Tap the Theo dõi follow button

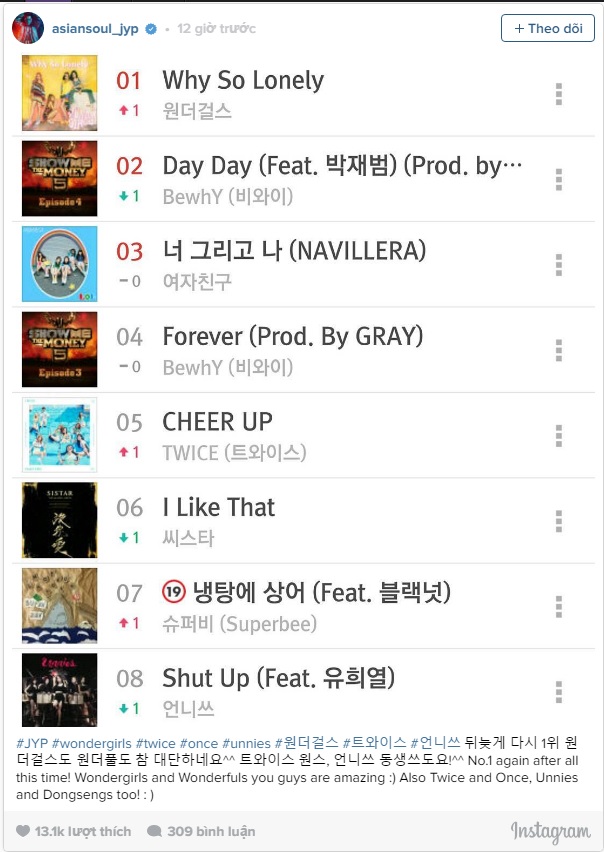click(x=547, y=28)
